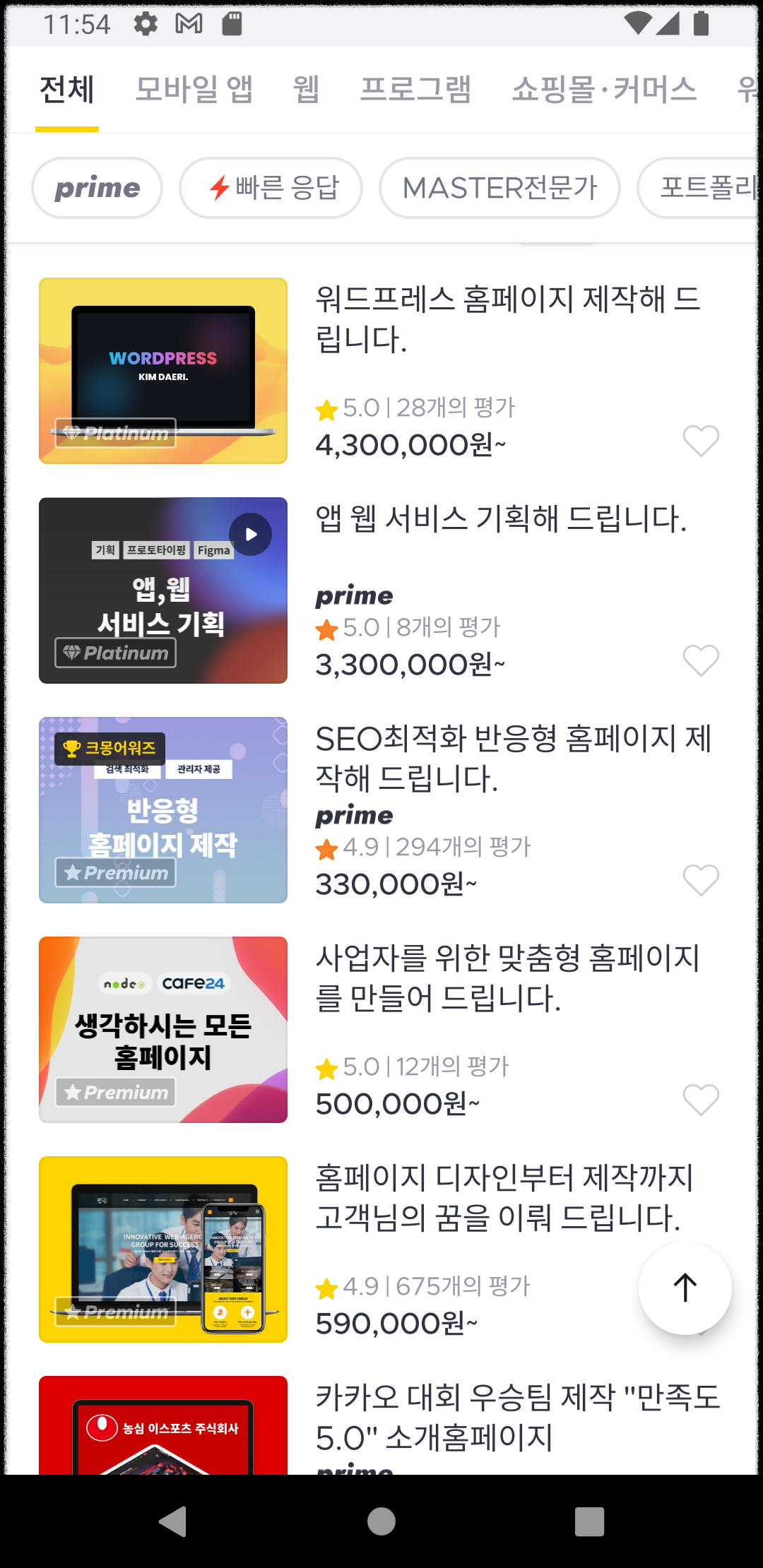Screen dimensions: 763x1568
Task: Apply MASTER전문가 filter chip
Action: pos(500,188)
